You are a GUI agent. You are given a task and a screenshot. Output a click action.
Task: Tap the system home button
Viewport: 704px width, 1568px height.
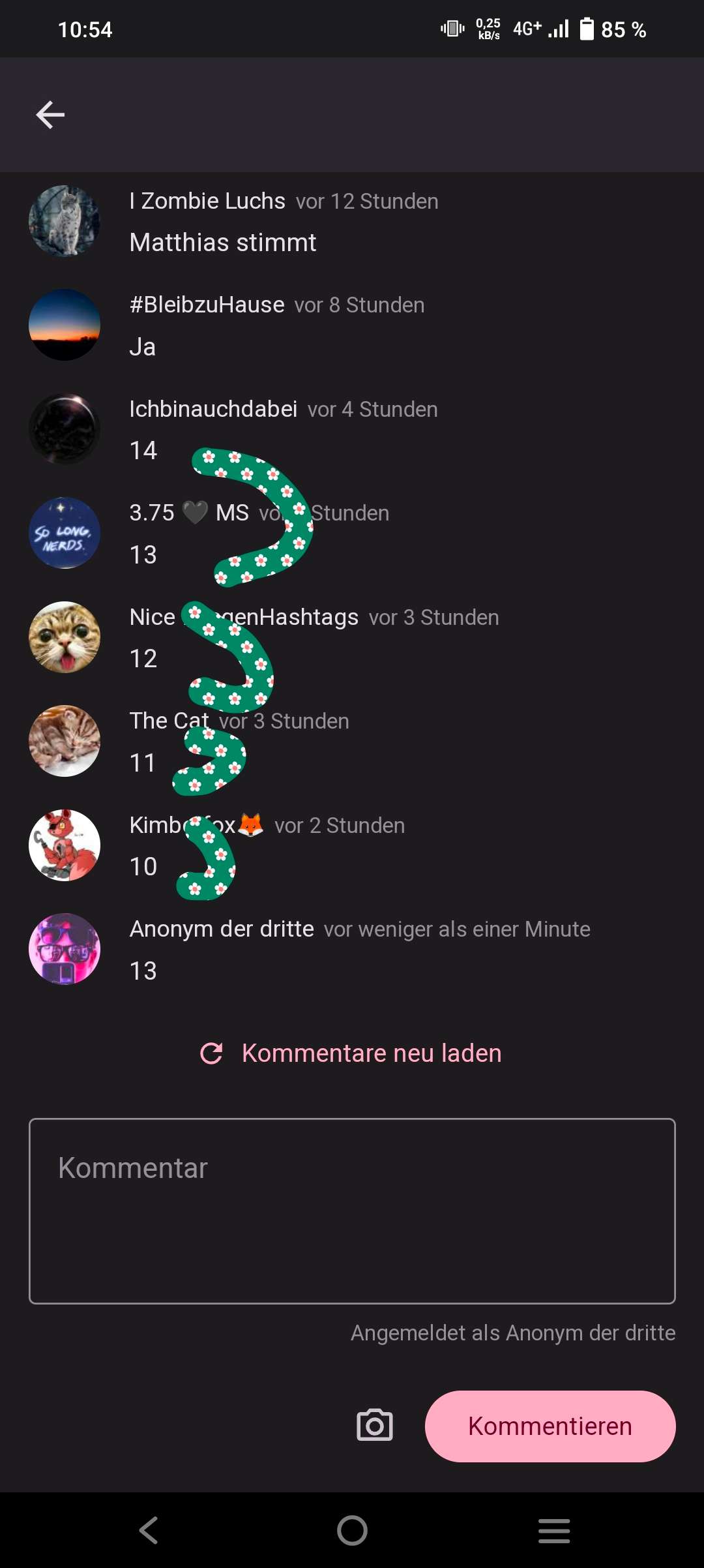[x=352, y=1530]
